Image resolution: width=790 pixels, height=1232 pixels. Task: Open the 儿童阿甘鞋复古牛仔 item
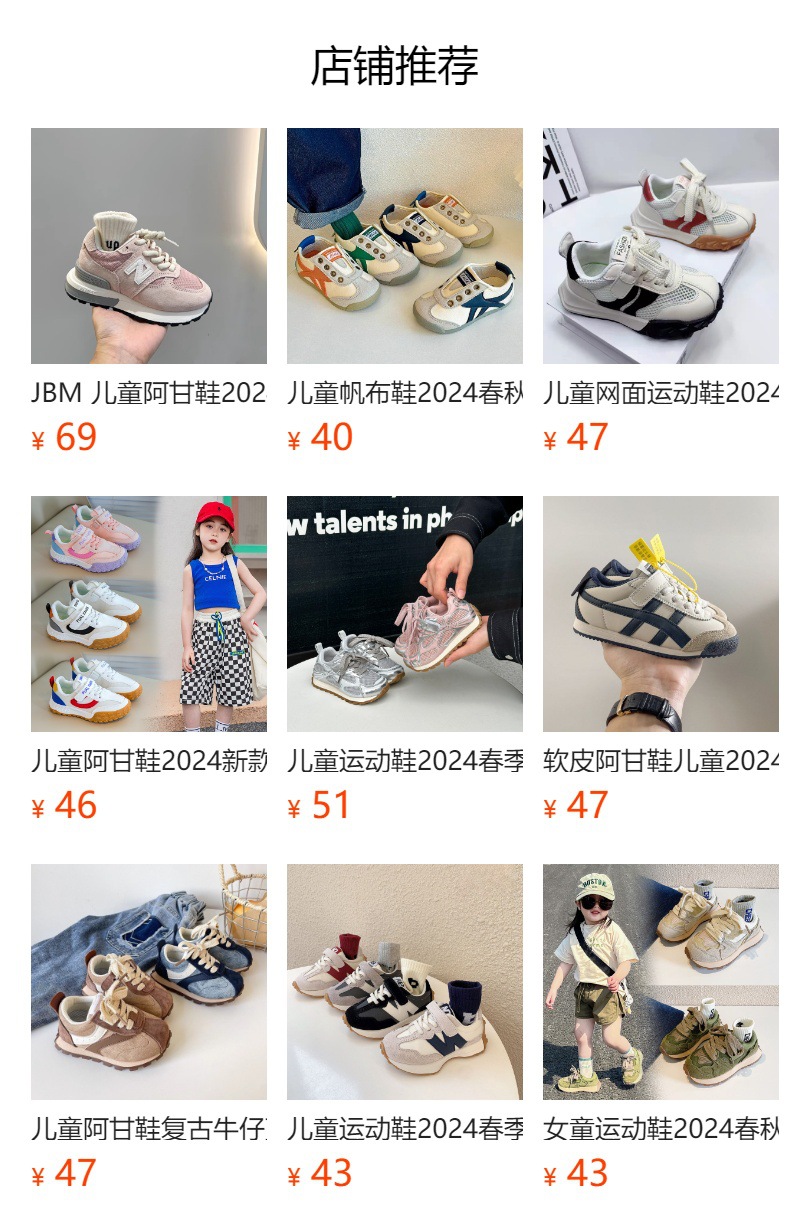[148, 982]
